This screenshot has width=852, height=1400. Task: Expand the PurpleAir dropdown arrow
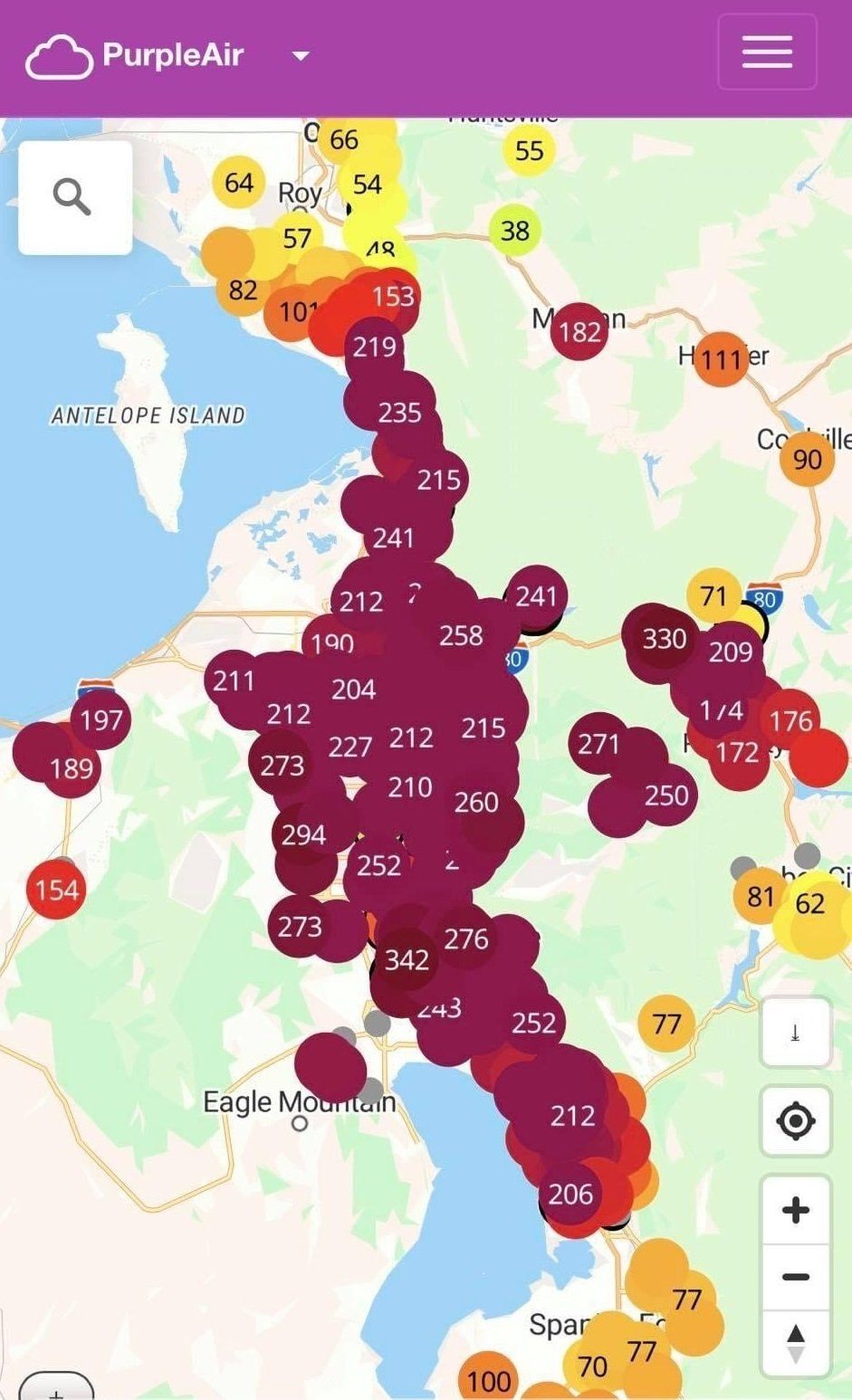[301, 56]
